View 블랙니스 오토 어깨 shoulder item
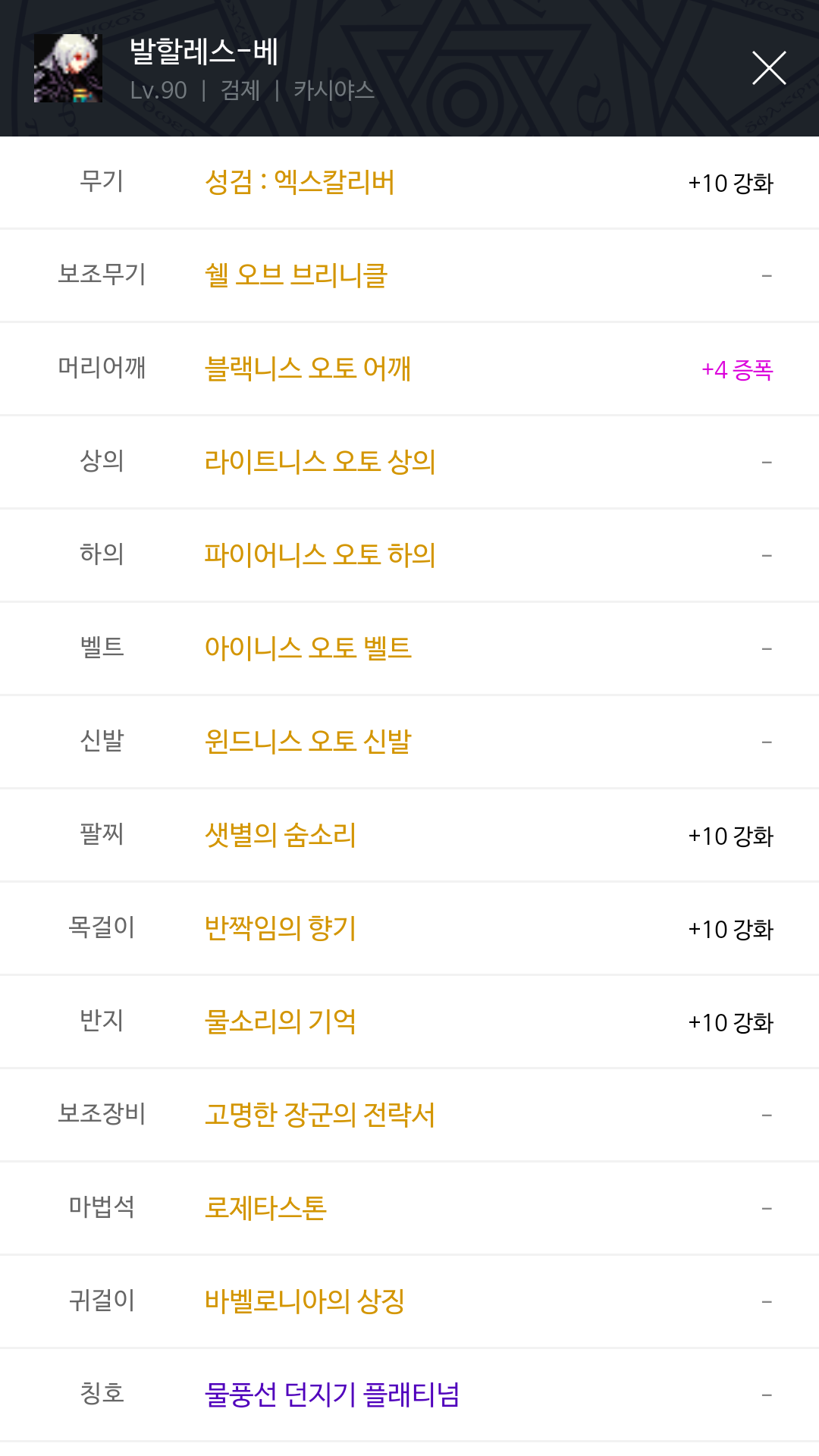This screenshot has width=819, height=1456. coord(308,369)
